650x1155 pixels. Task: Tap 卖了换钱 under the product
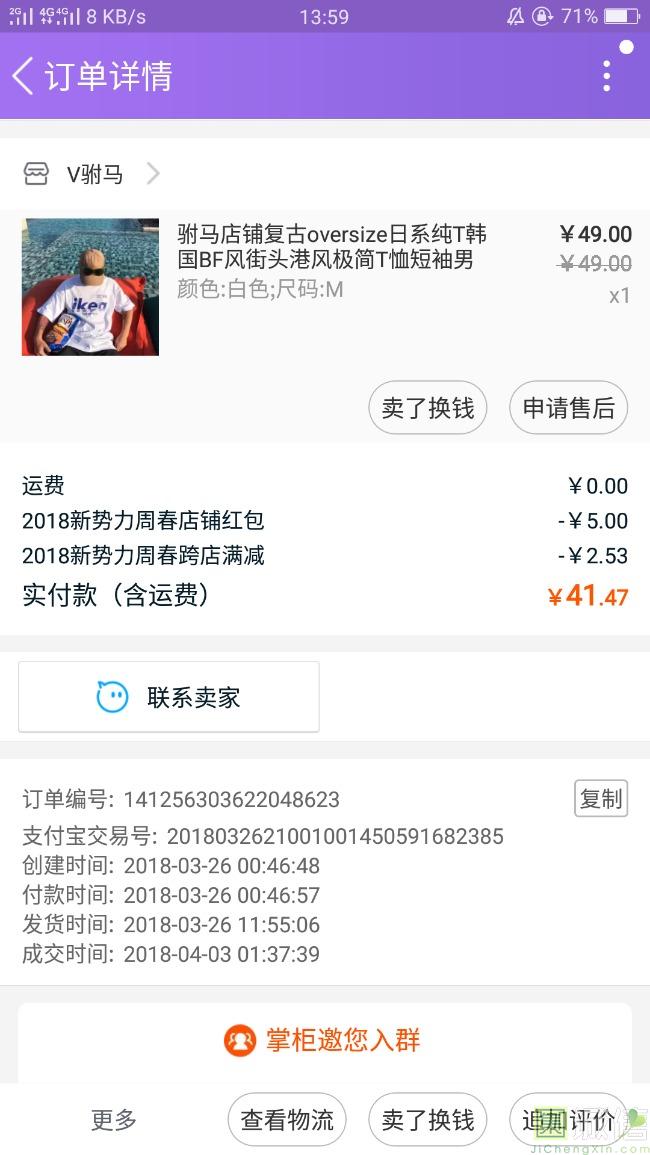pos(428,408)
